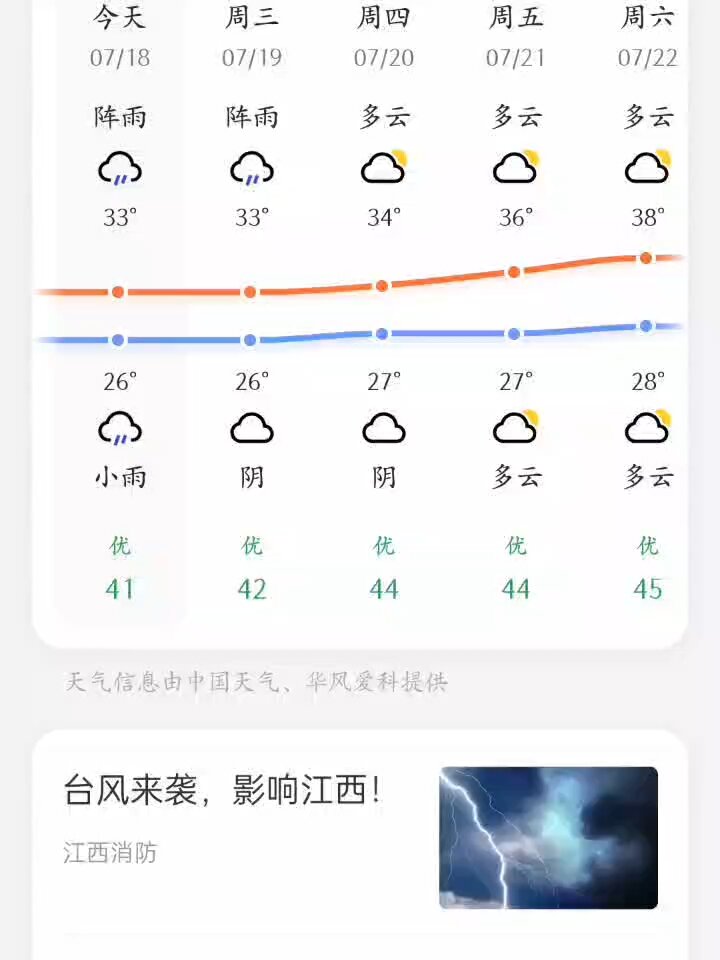Click the 优 air quality label under Saturday

click(647, 546)
